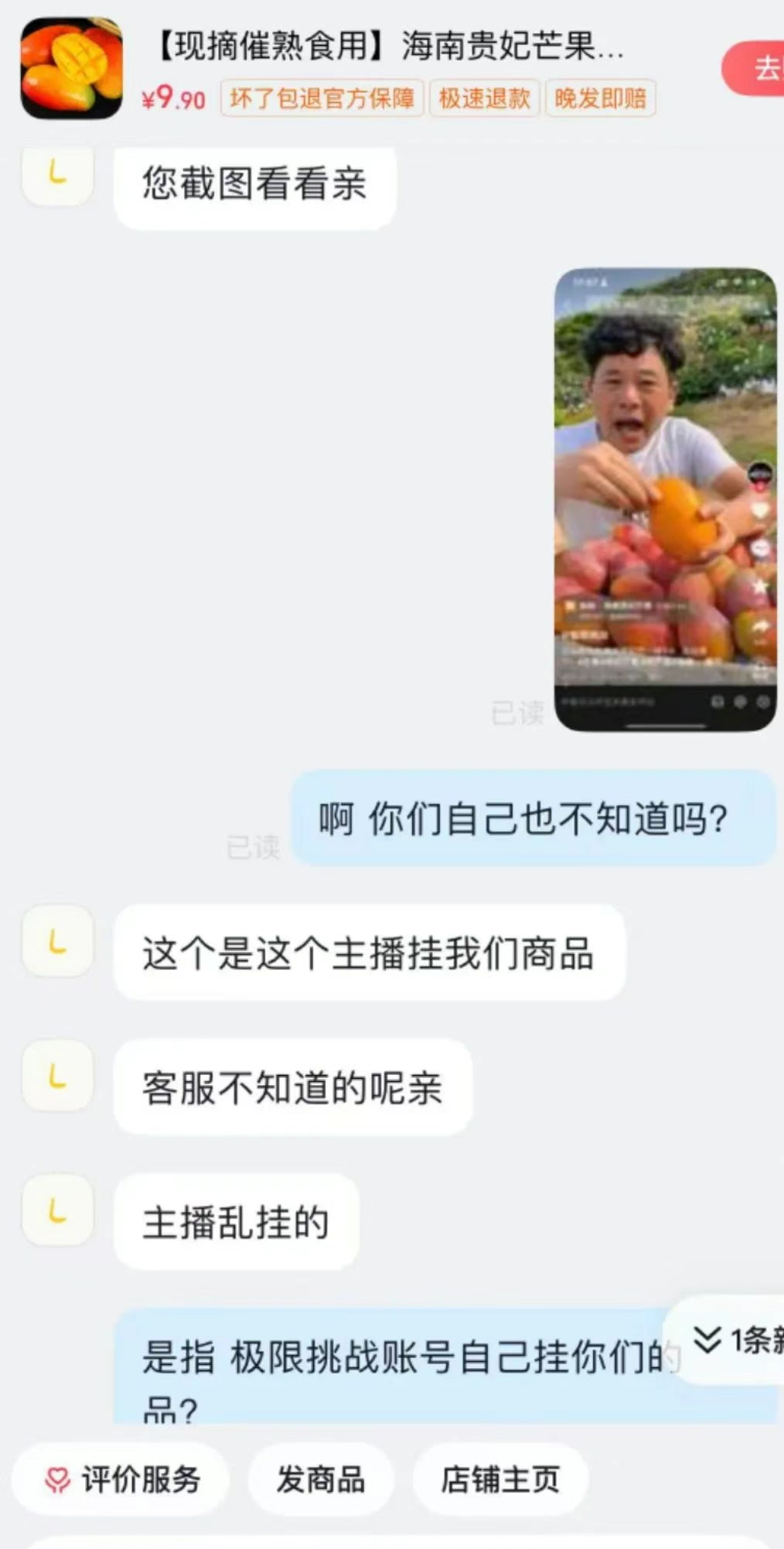784x1549 pixels.
Task: Open the seller avatar beside 您截图看看亲
Action: point(57,176)
